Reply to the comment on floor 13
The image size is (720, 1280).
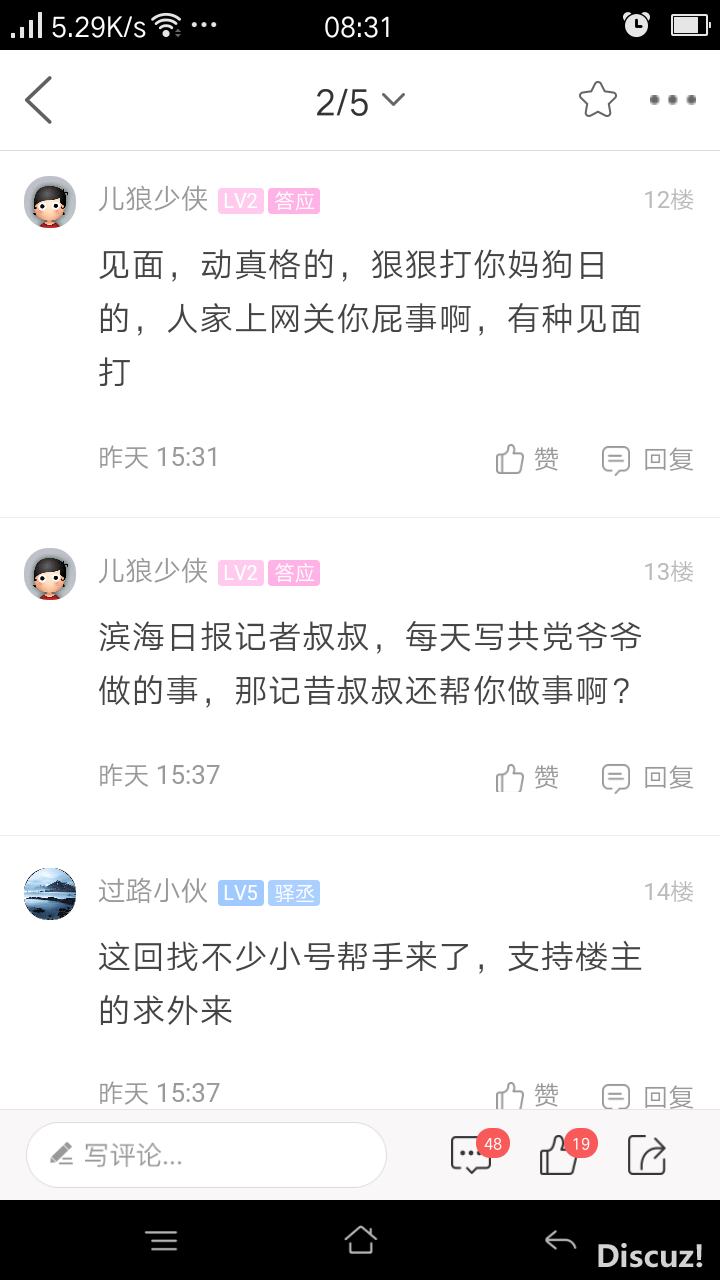coord(647,777)
